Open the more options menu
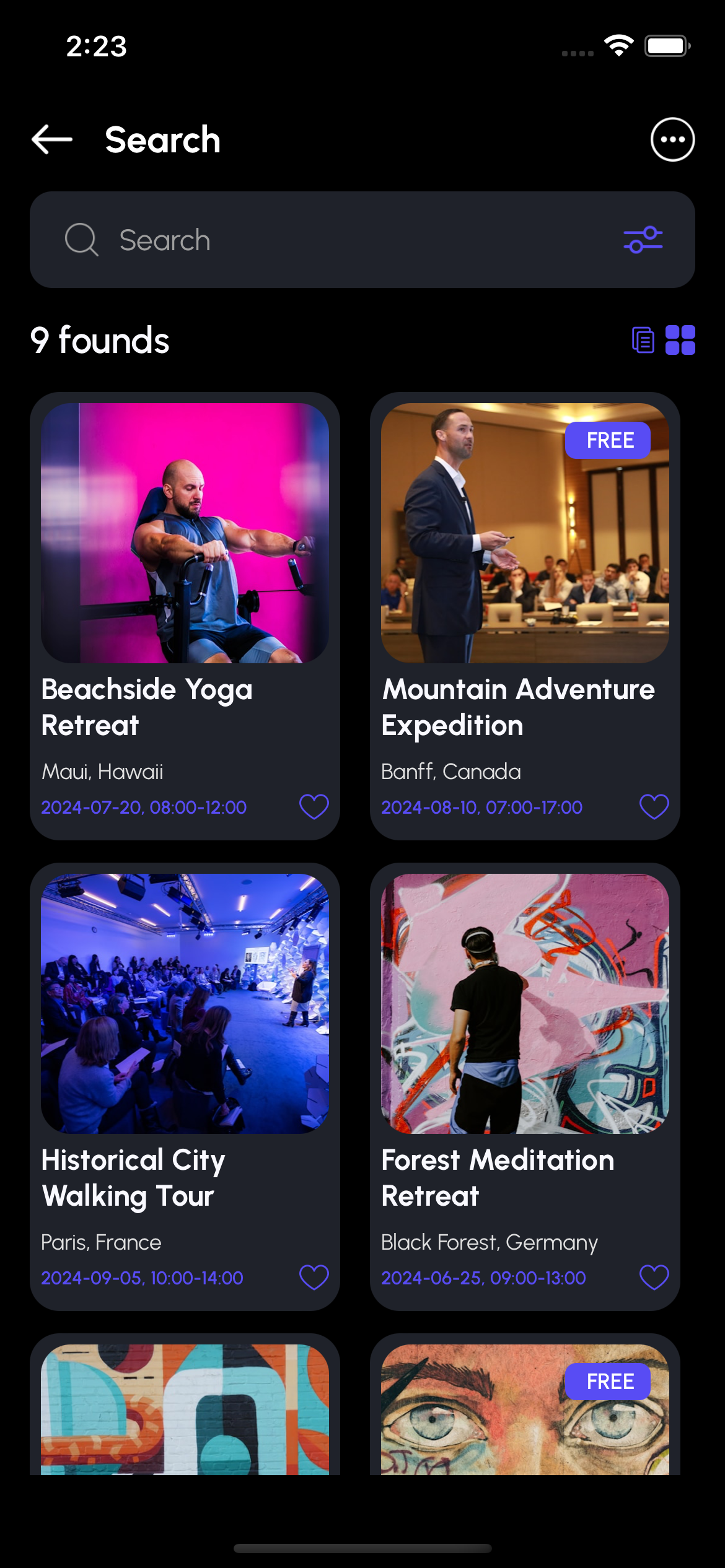Screen dimensions: 725x1568 pyautogui.click(x=672, y=139)
